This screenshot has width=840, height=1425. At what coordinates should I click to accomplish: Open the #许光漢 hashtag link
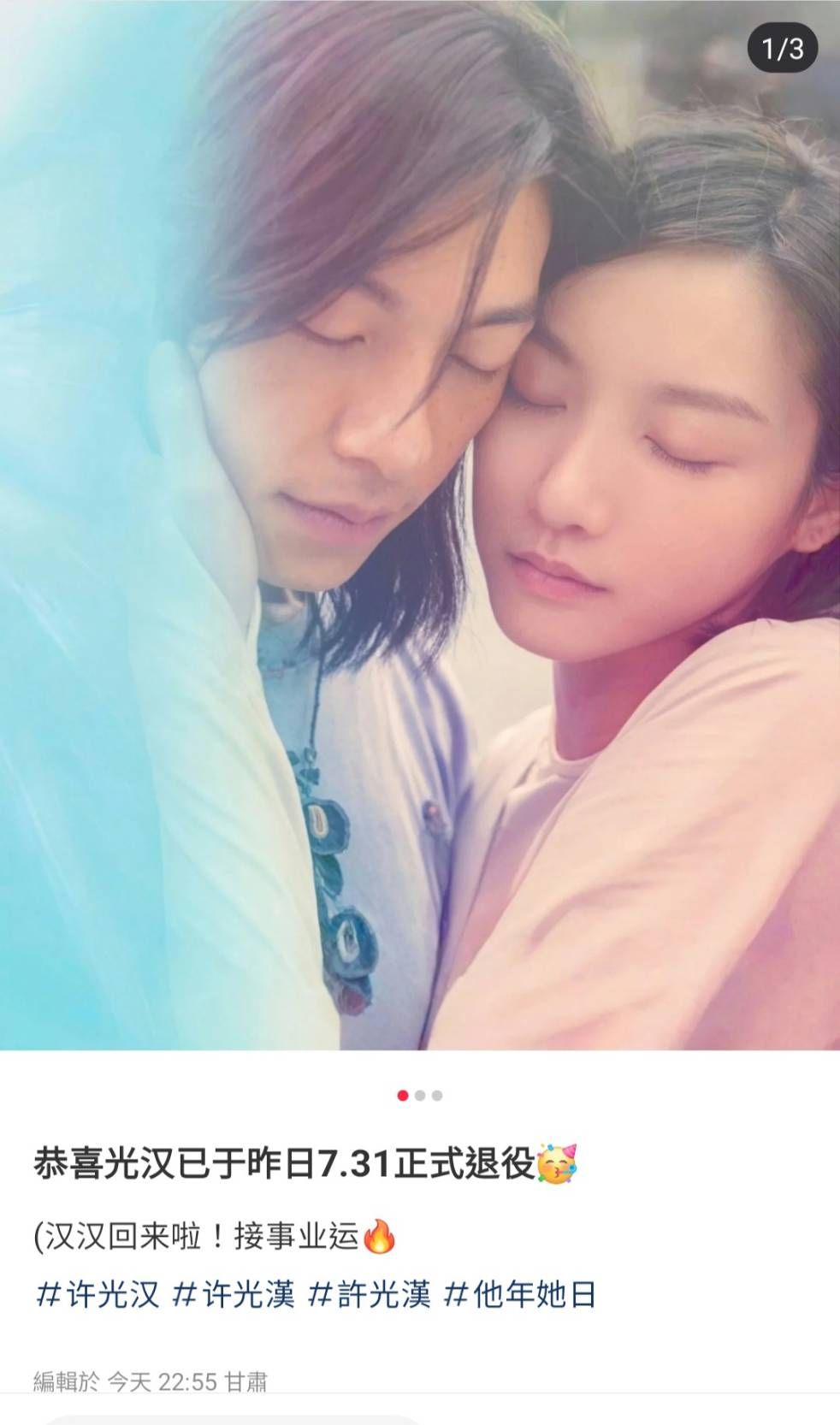click(233, 1294)
